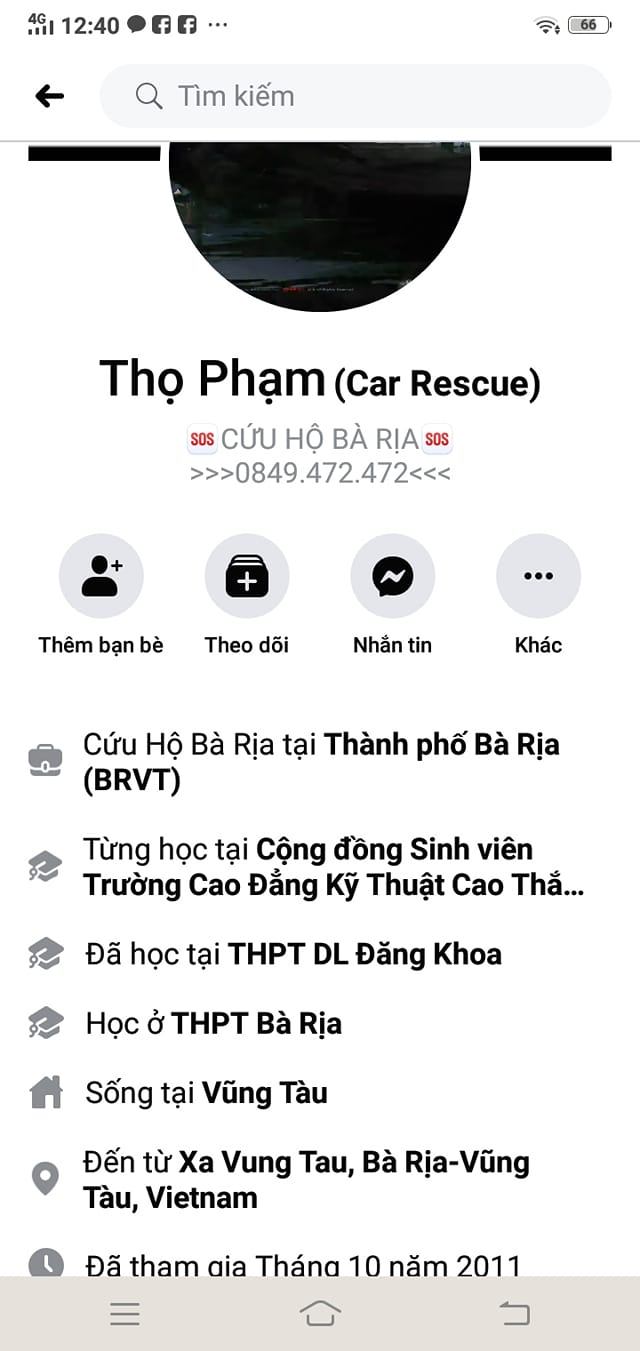Open hometown Xa Vung Tau page
Viewport: 640px width, 1351px height.
(x=354, y=1163)
